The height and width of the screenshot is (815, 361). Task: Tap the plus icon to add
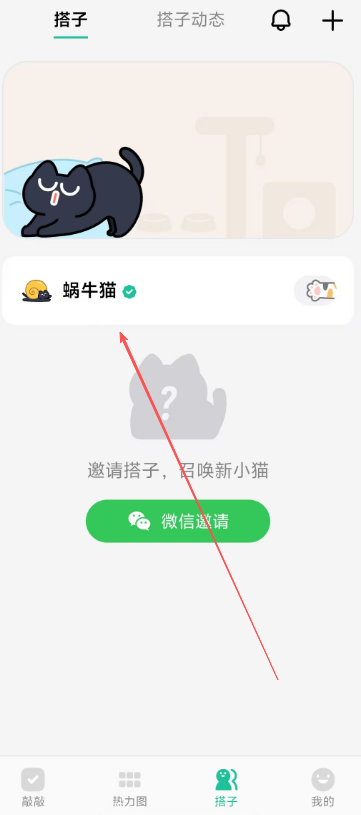click(332, 21)
